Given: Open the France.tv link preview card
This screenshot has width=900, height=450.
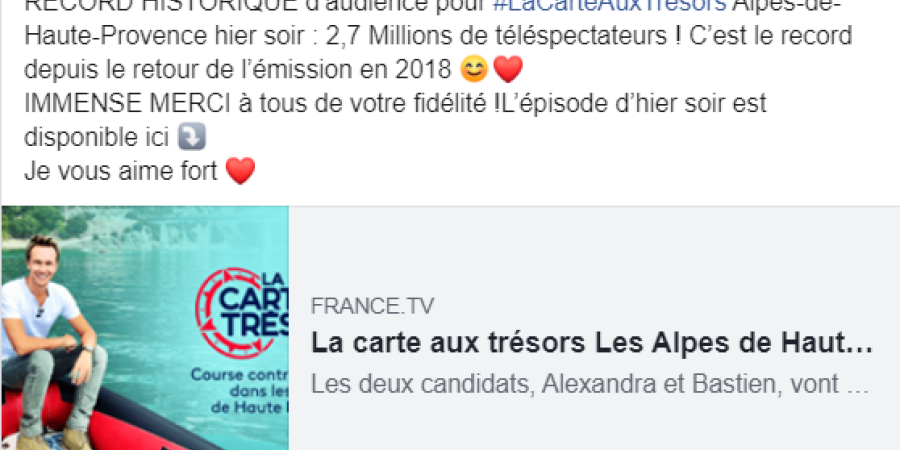Looking at the screenshot, I should click(592, 343).
